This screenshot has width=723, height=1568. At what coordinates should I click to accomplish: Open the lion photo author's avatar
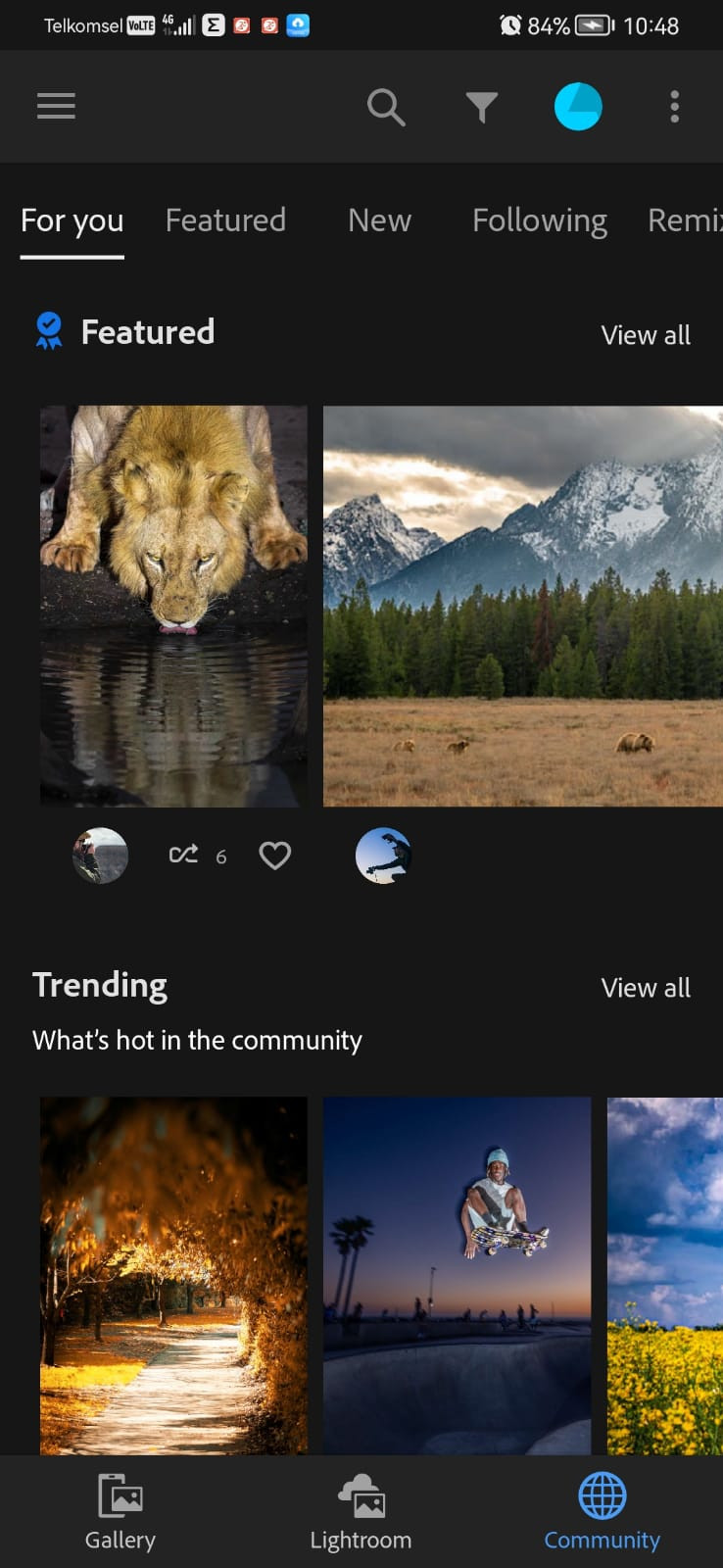pyautogui.click(x=100, y=856)
